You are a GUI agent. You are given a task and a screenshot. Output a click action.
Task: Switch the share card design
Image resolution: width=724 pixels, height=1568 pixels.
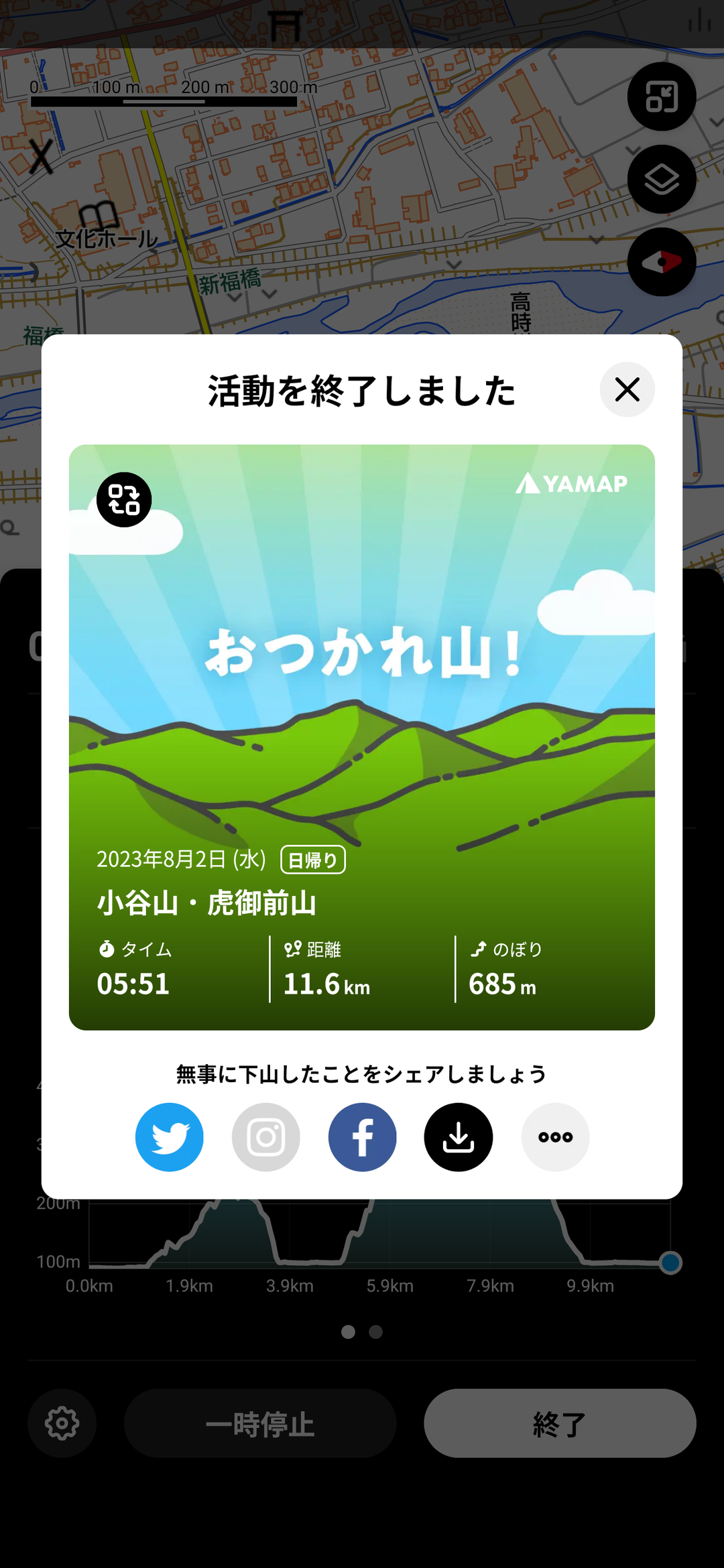124,500
